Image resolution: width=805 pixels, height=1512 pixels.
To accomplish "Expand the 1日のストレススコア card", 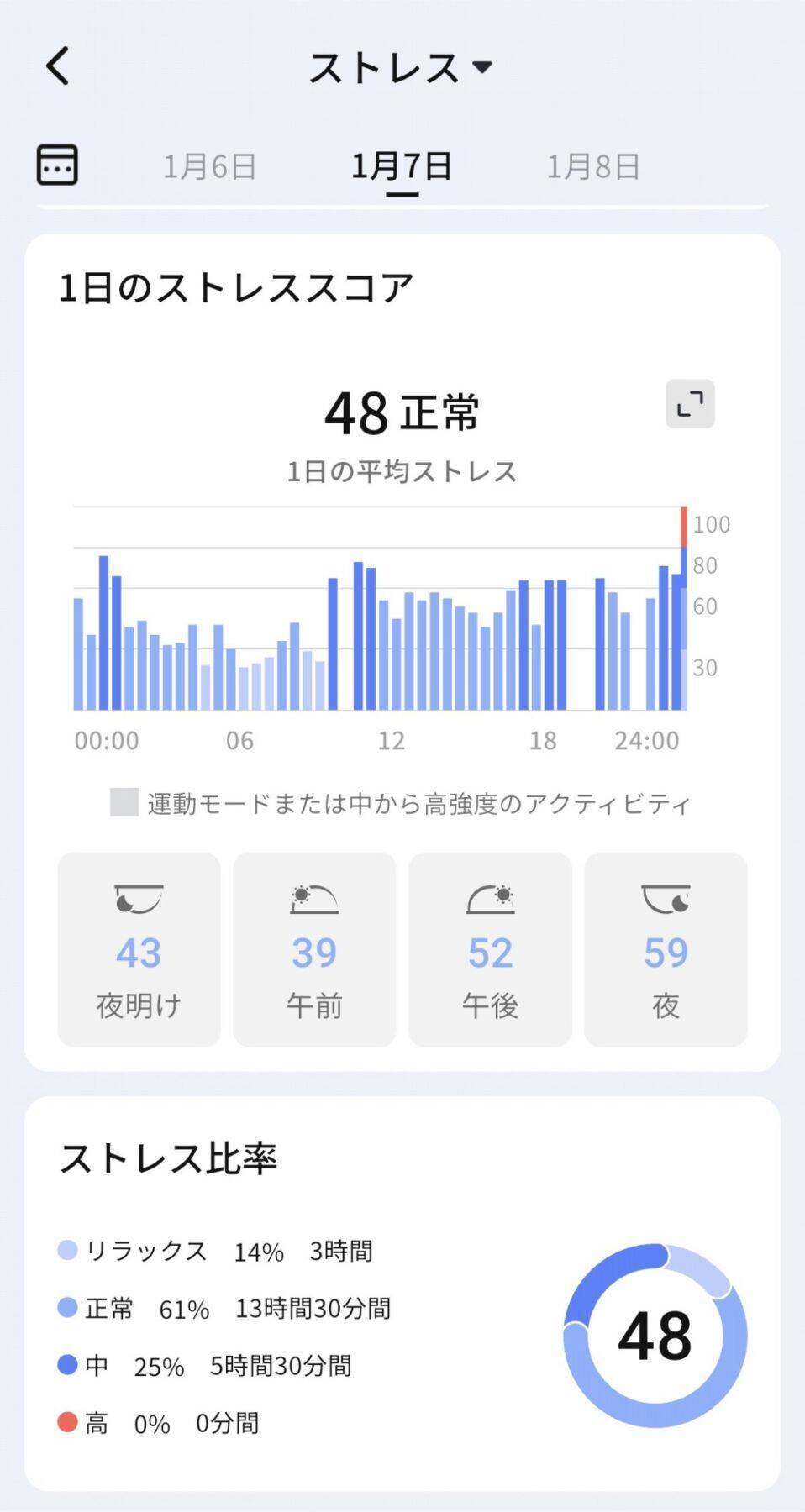I will [x=235, y=287].
